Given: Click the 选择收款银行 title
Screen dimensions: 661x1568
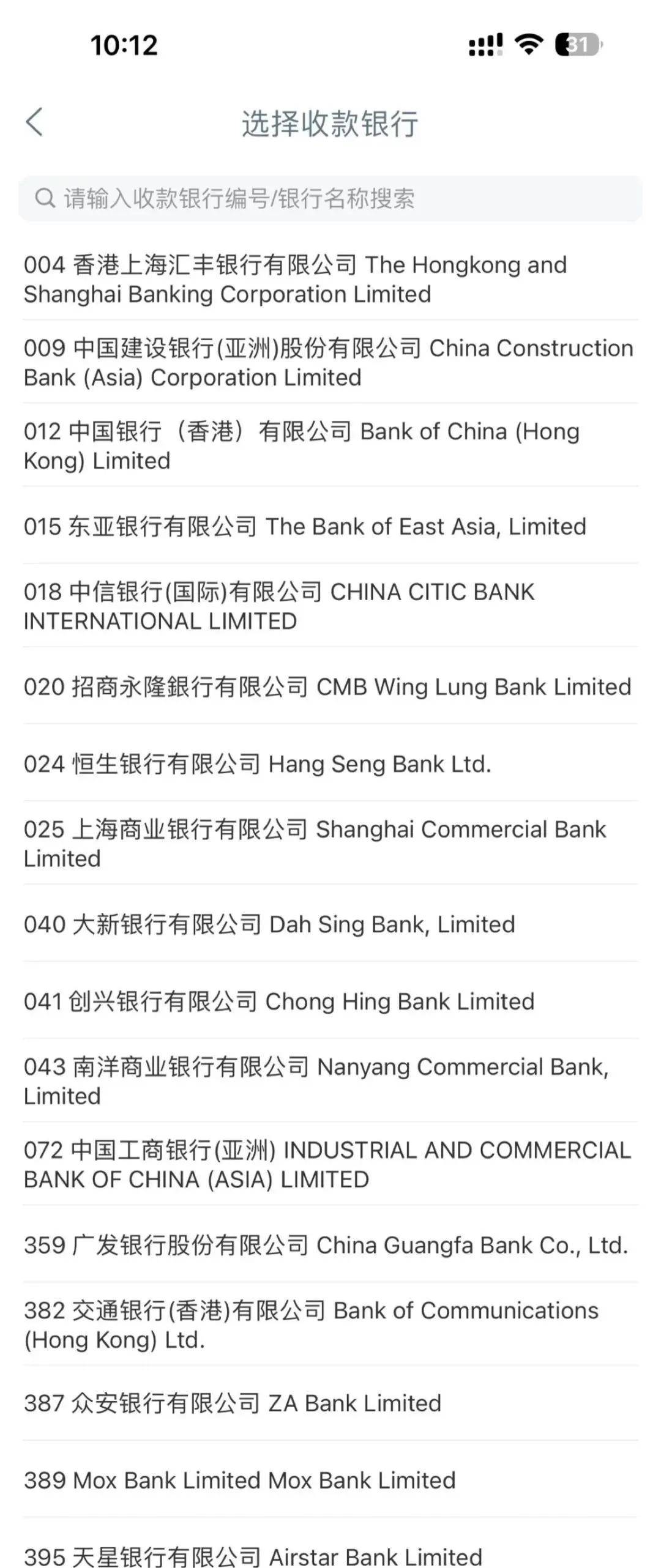Looking at the screenshot, I should point(330,122).
